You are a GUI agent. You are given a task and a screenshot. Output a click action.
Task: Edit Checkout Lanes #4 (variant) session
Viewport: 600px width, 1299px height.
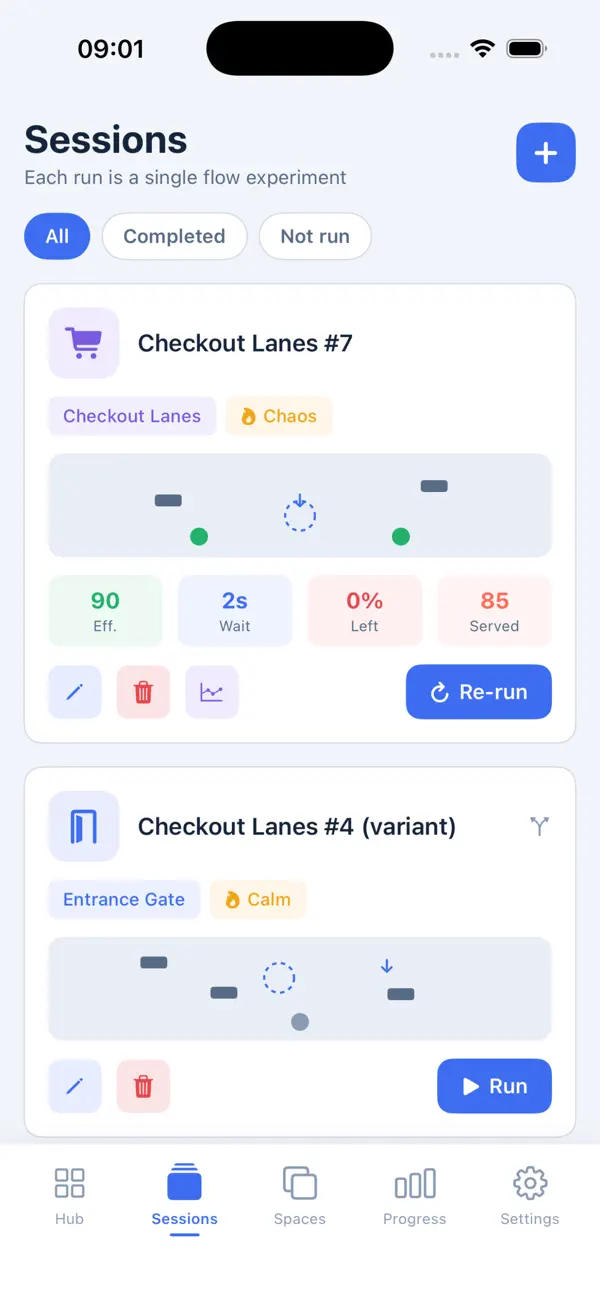coord(75,1086)
